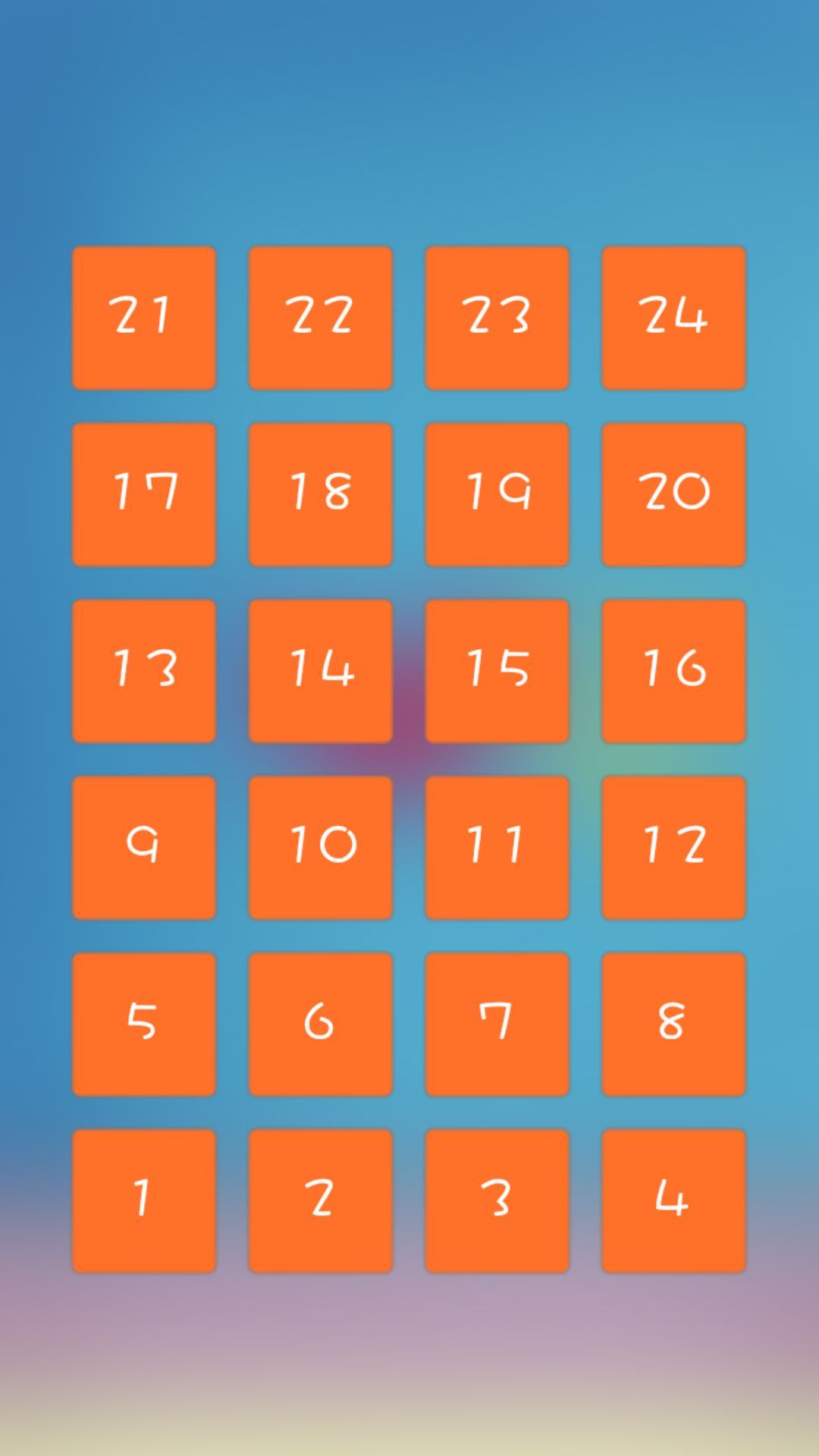Tap the number 13 tile
The image size is (819, 1456).
click(x=144, y=670)
